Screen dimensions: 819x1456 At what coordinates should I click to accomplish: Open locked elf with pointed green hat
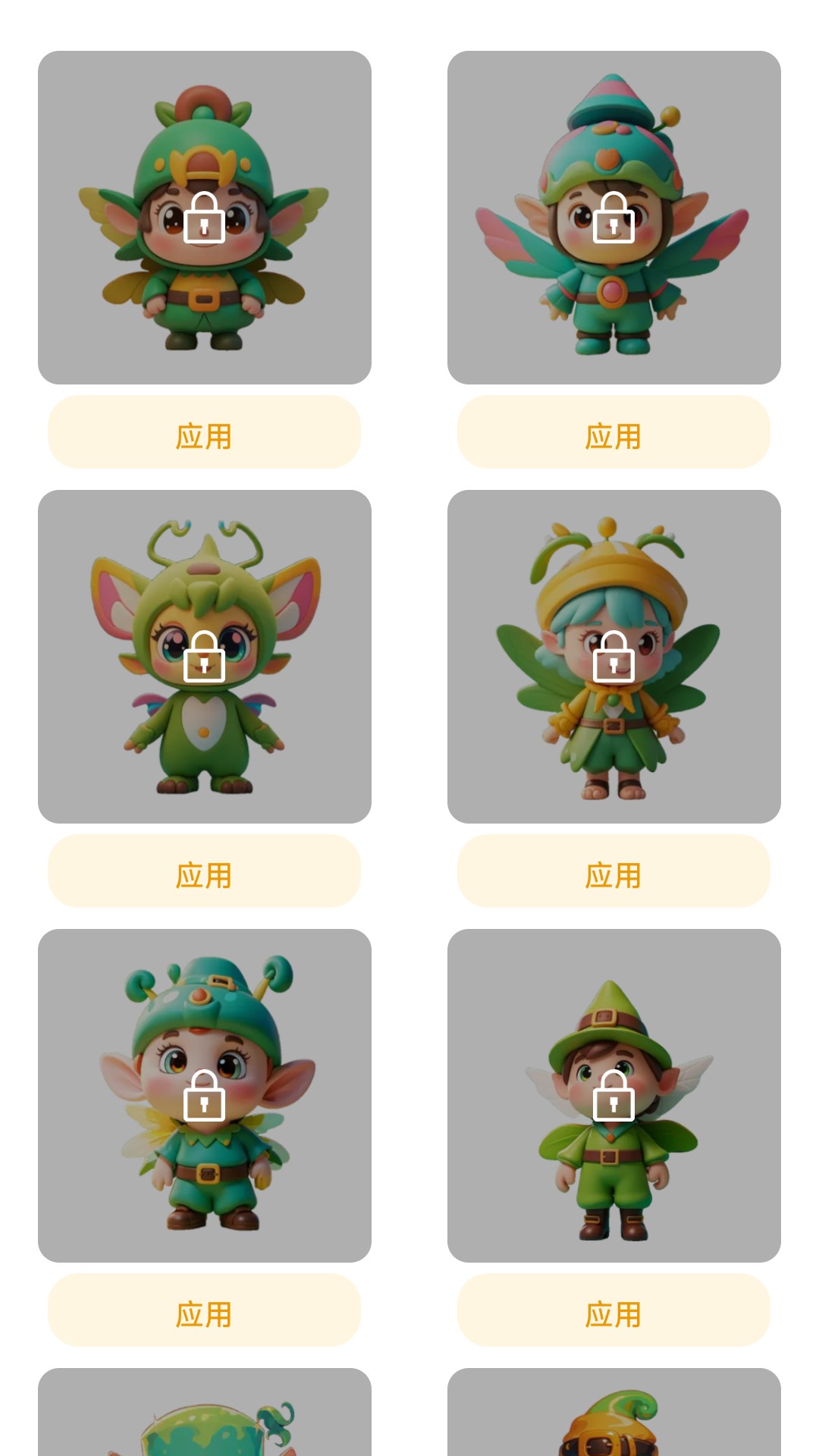[613, 1096]
